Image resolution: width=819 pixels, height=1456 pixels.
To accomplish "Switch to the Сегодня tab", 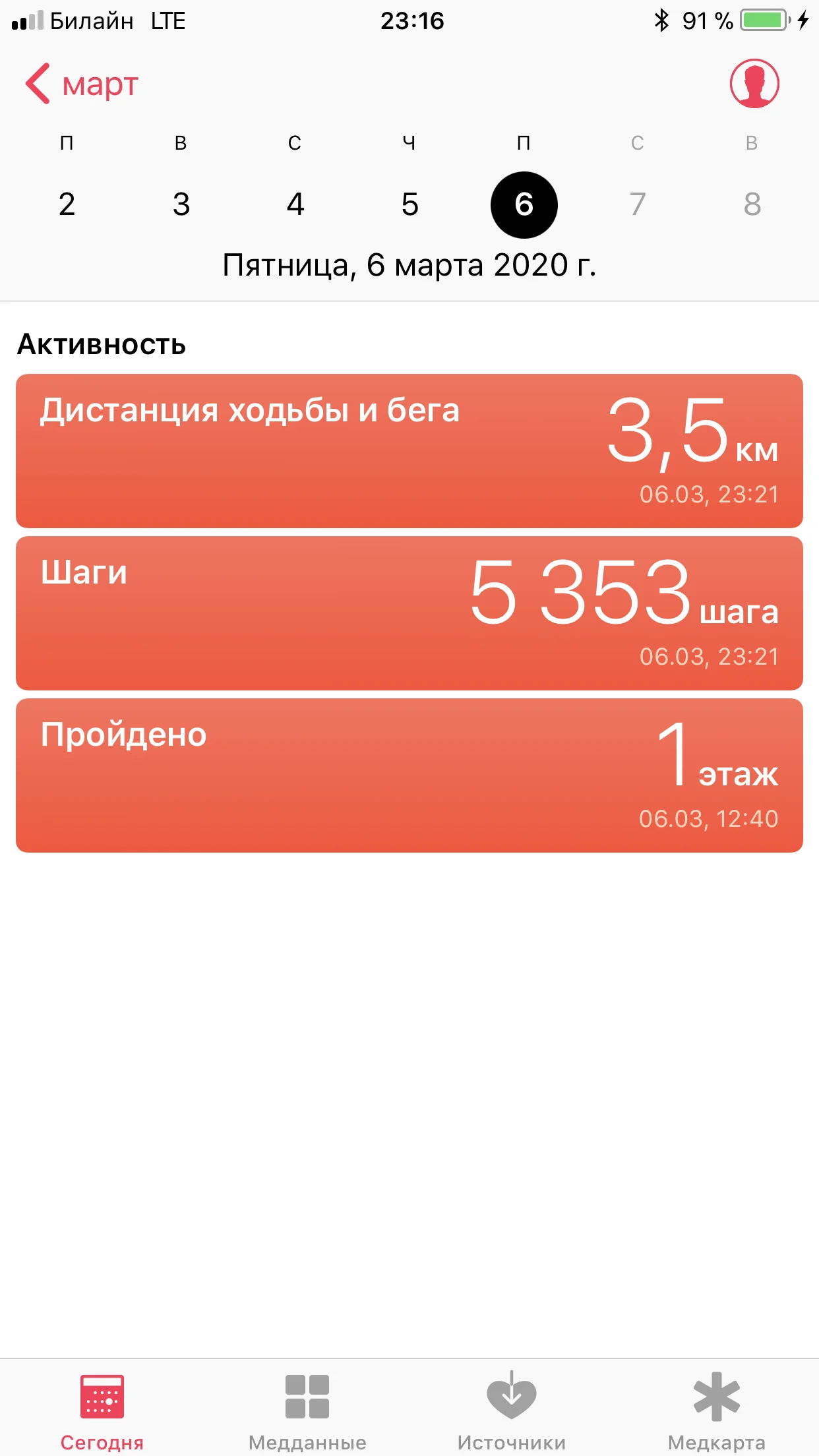I will tap(102, 1407).
